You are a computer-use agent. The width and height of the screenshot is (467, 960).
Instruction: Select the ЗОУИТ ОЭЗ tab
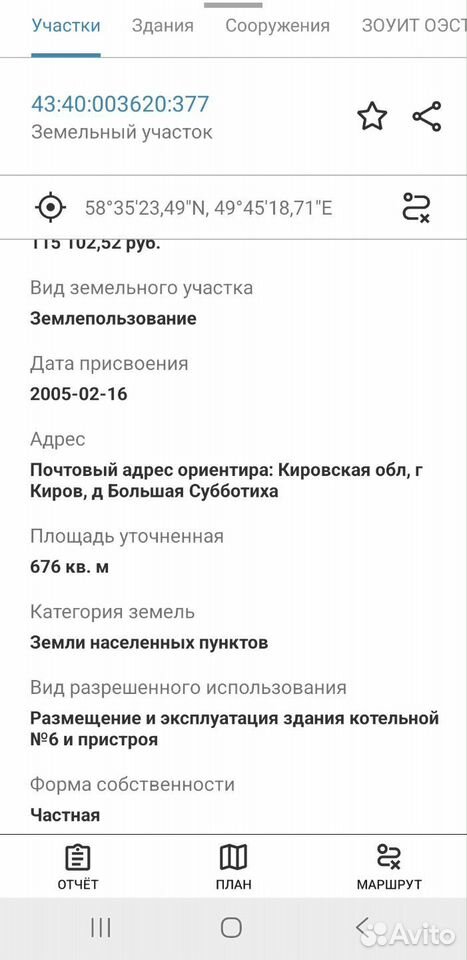click(x=414, y=26)
